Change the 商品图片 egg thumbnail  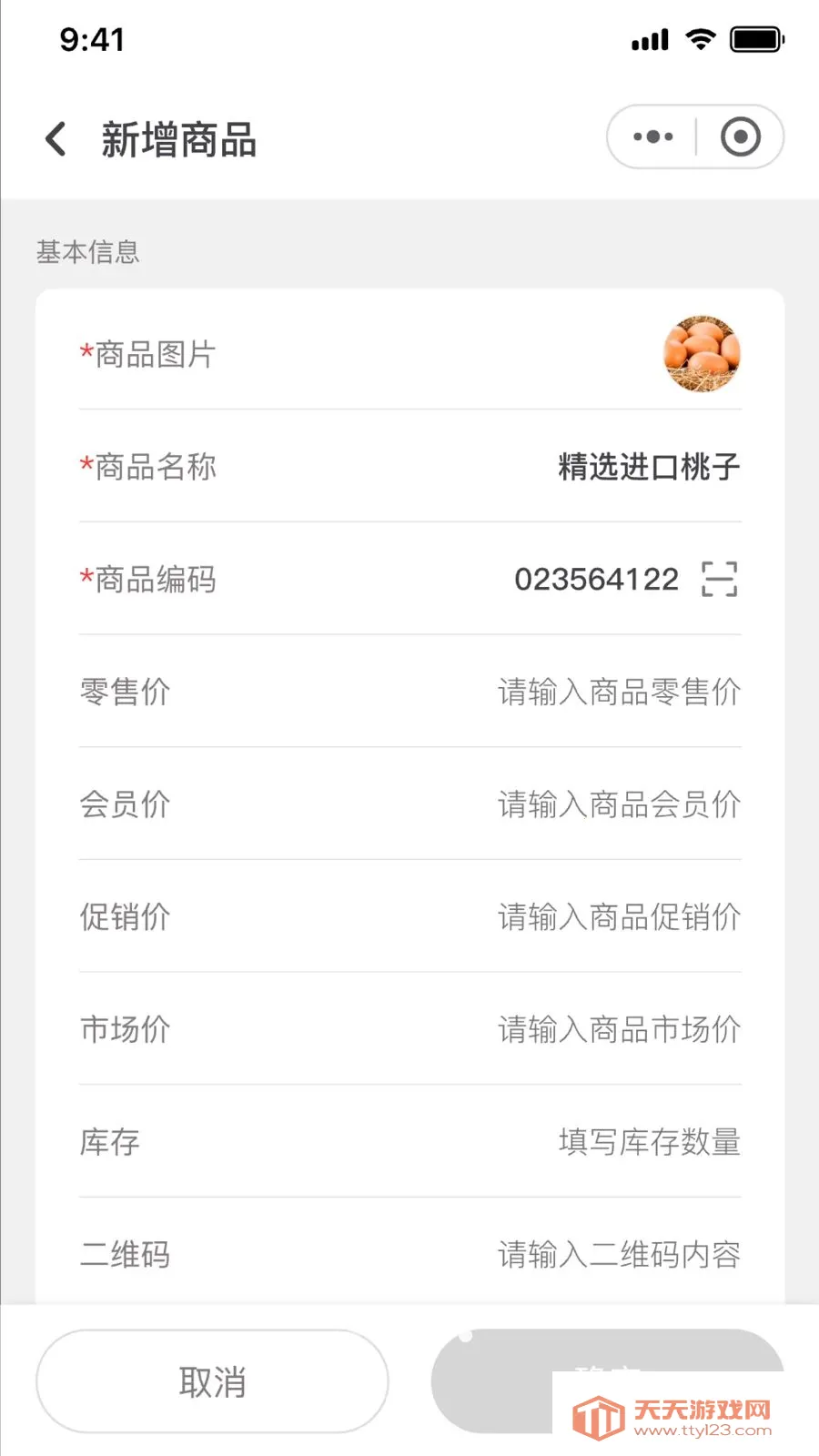coord(702,354)
